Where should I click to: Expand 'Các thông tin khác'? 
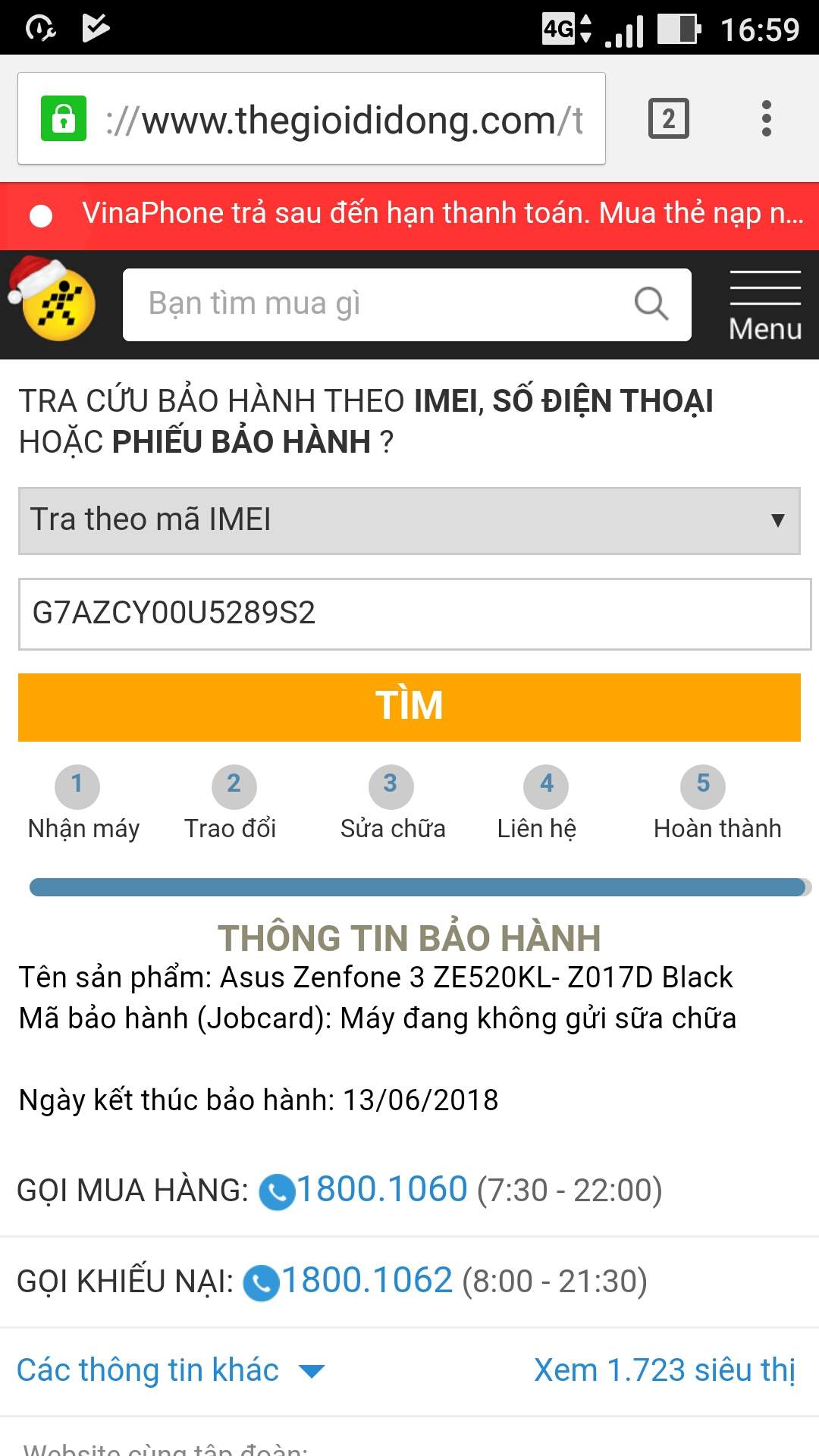pos(171,1370)
